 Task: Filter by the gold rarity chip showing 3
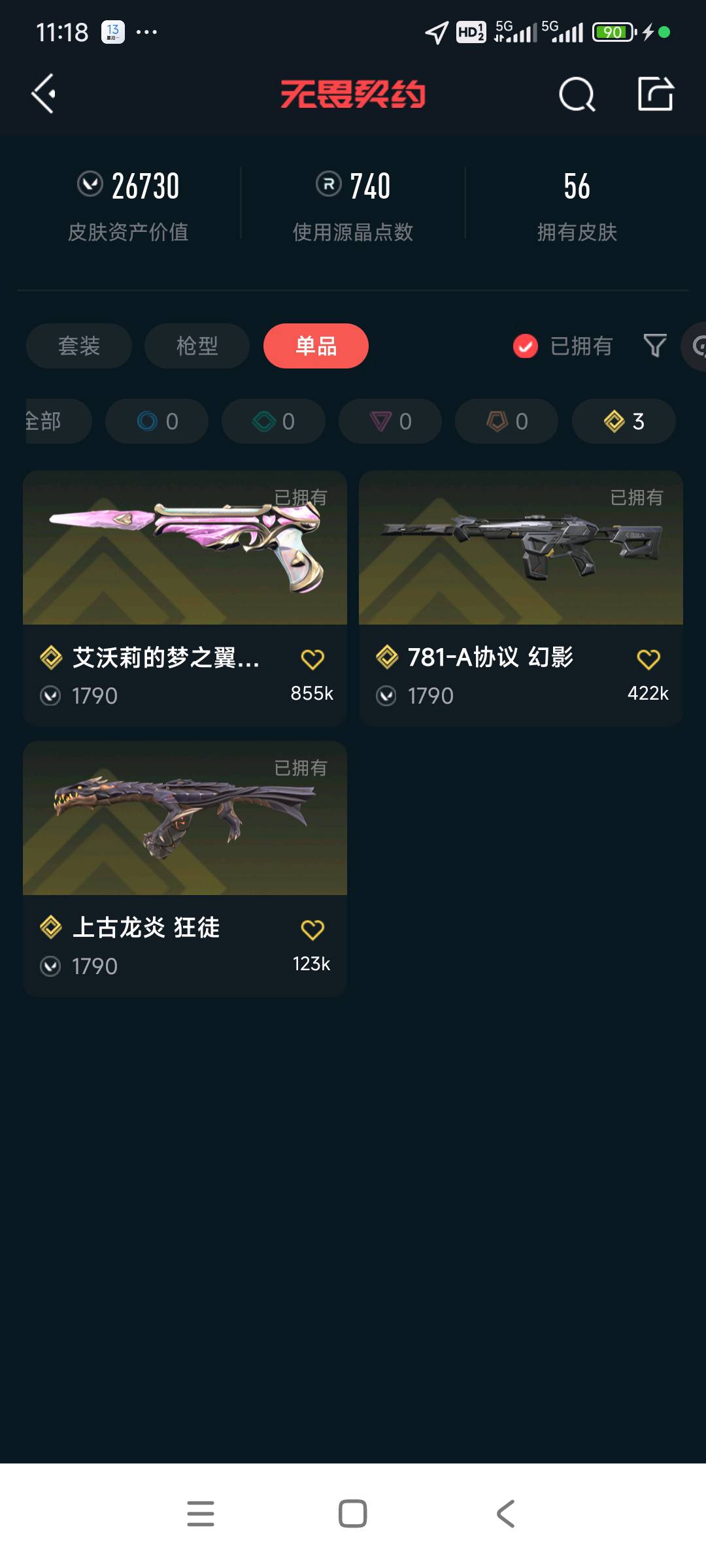pyautogui.click(x=624, y=421)
